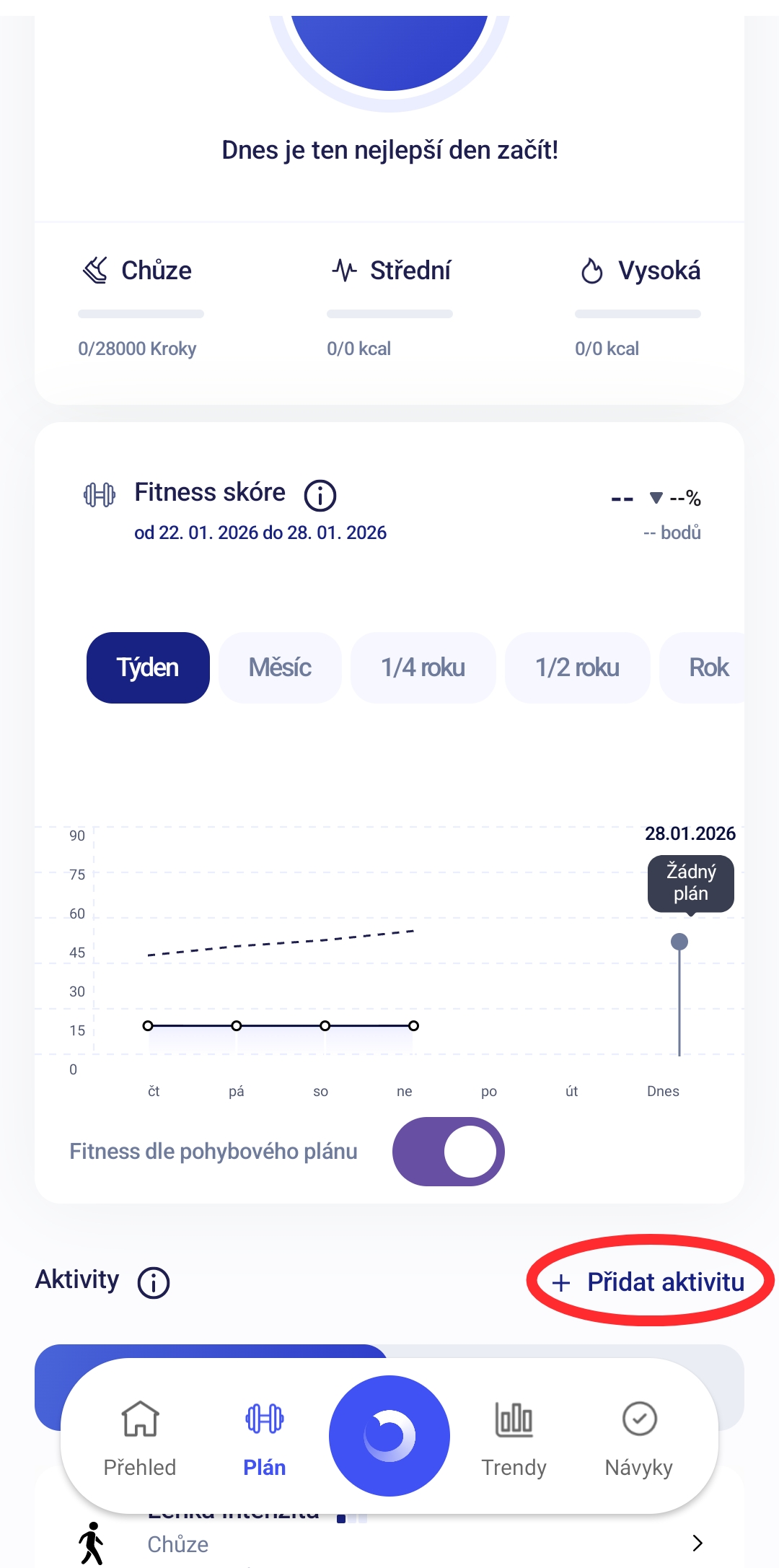
Task: Select the Týden period chip
Action: pos(148,667)
